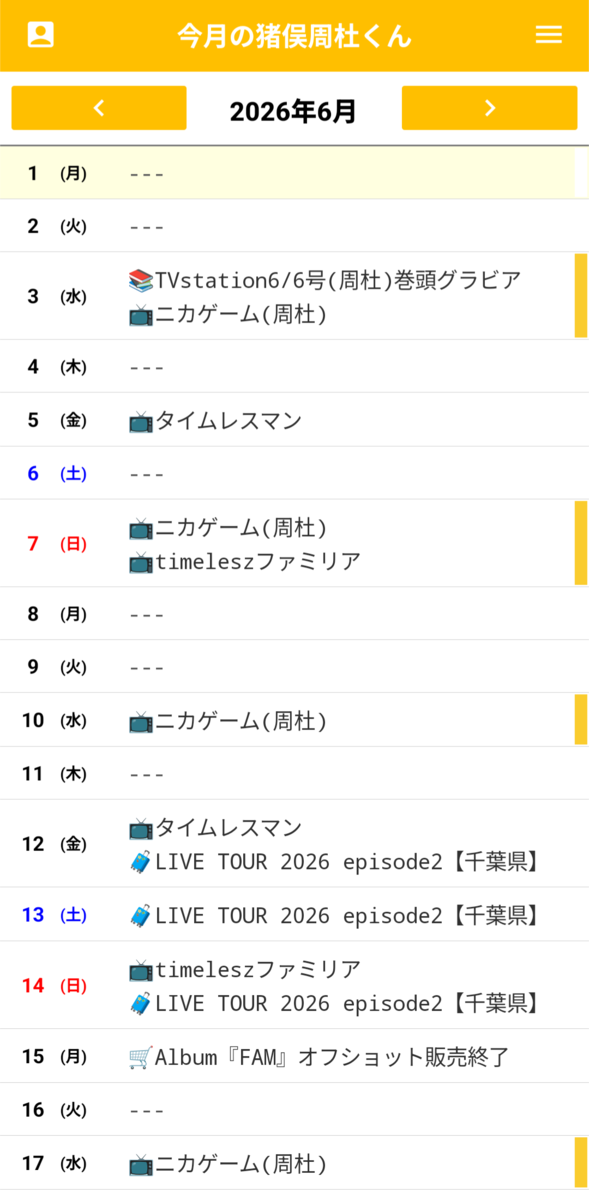Open June 12 LIVE TOUR entry

tap(335, 862)
